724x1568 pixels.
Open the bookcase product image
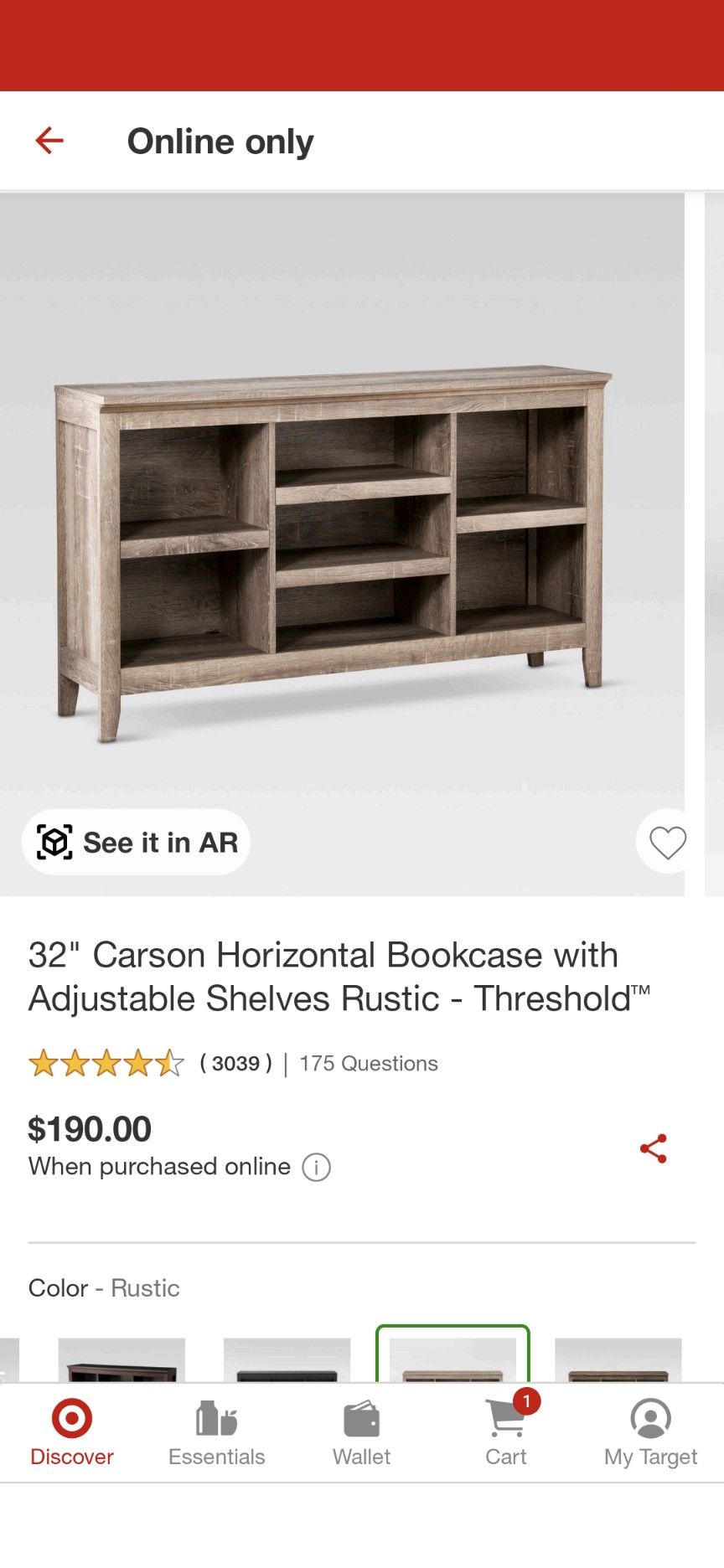342,544
